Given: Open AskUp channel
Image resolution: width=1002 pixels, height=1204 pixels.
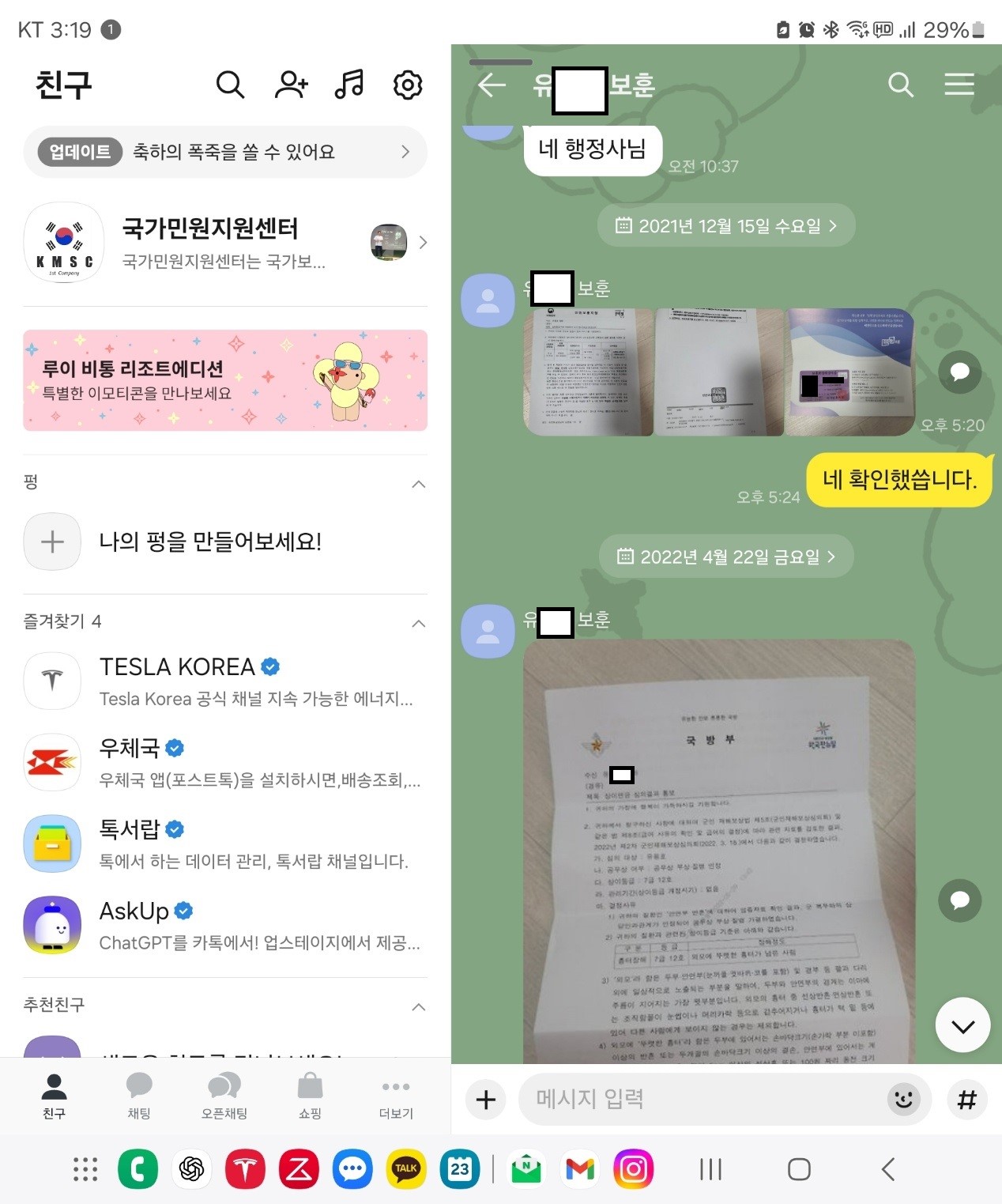Looking at the screenshot, I should [x=225, y=925].
